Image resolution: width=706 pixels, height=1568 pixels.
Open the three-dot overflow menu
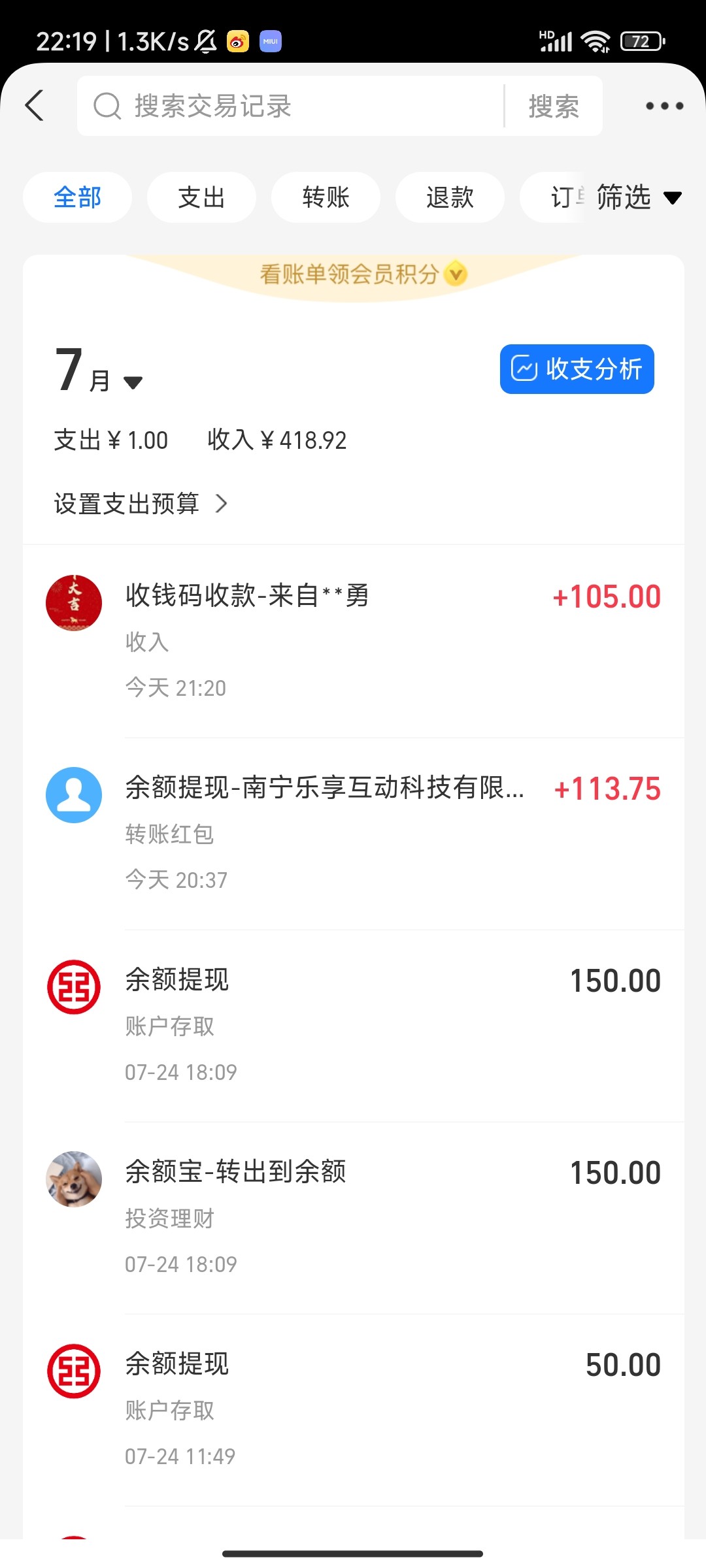click(664, 106)
